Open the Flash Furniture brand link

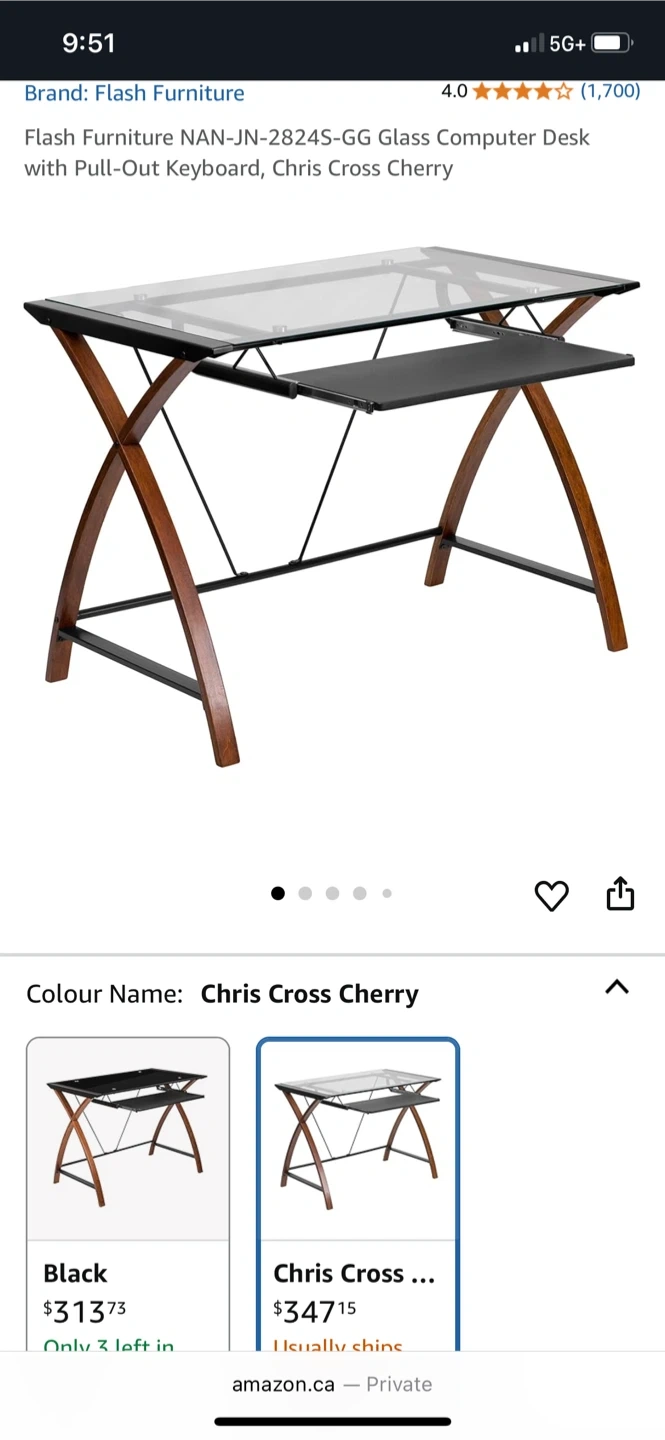(134, 94)
